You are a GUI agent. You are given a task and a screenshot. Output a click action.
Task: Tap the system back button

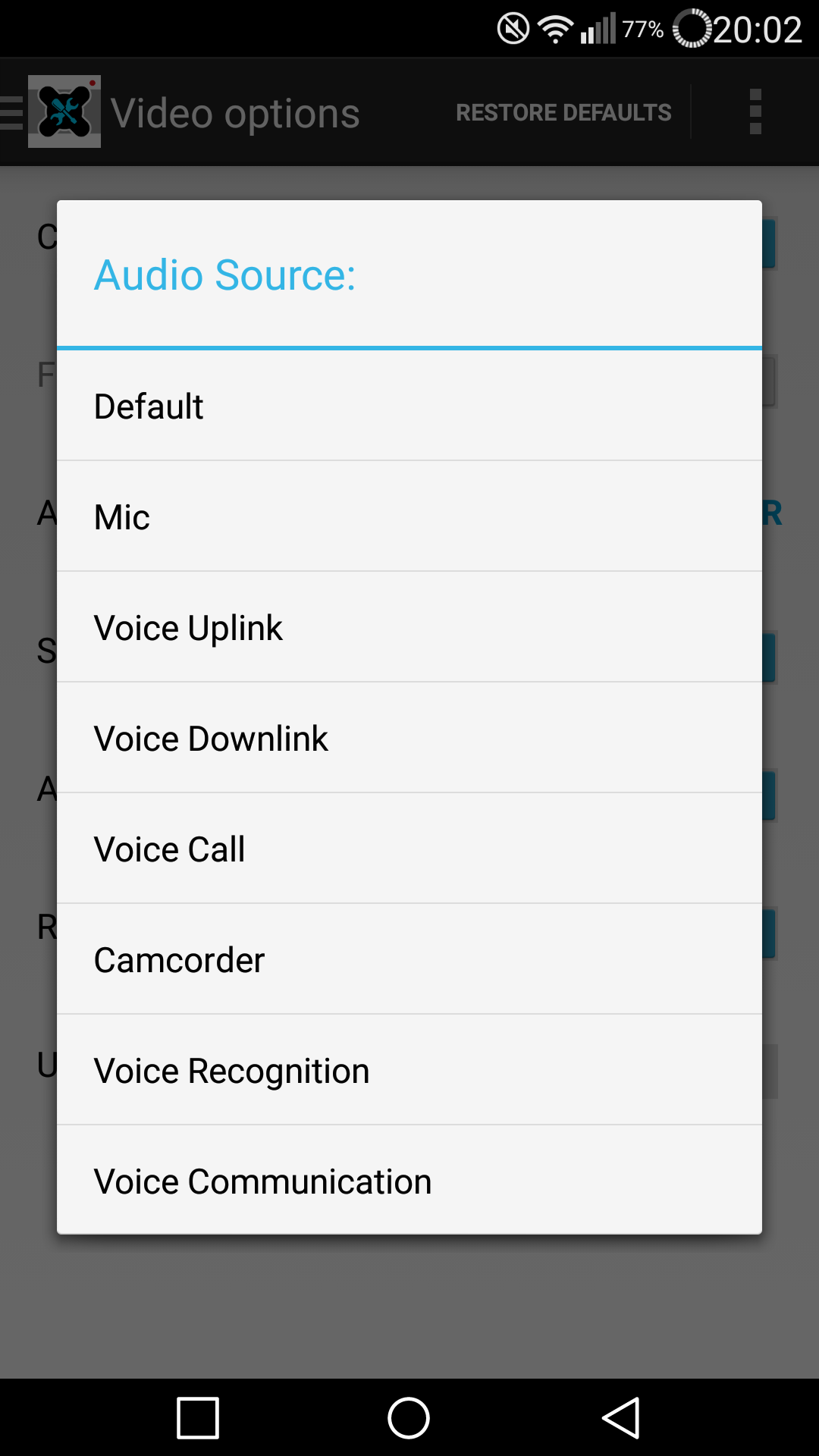pos(621,1417)
